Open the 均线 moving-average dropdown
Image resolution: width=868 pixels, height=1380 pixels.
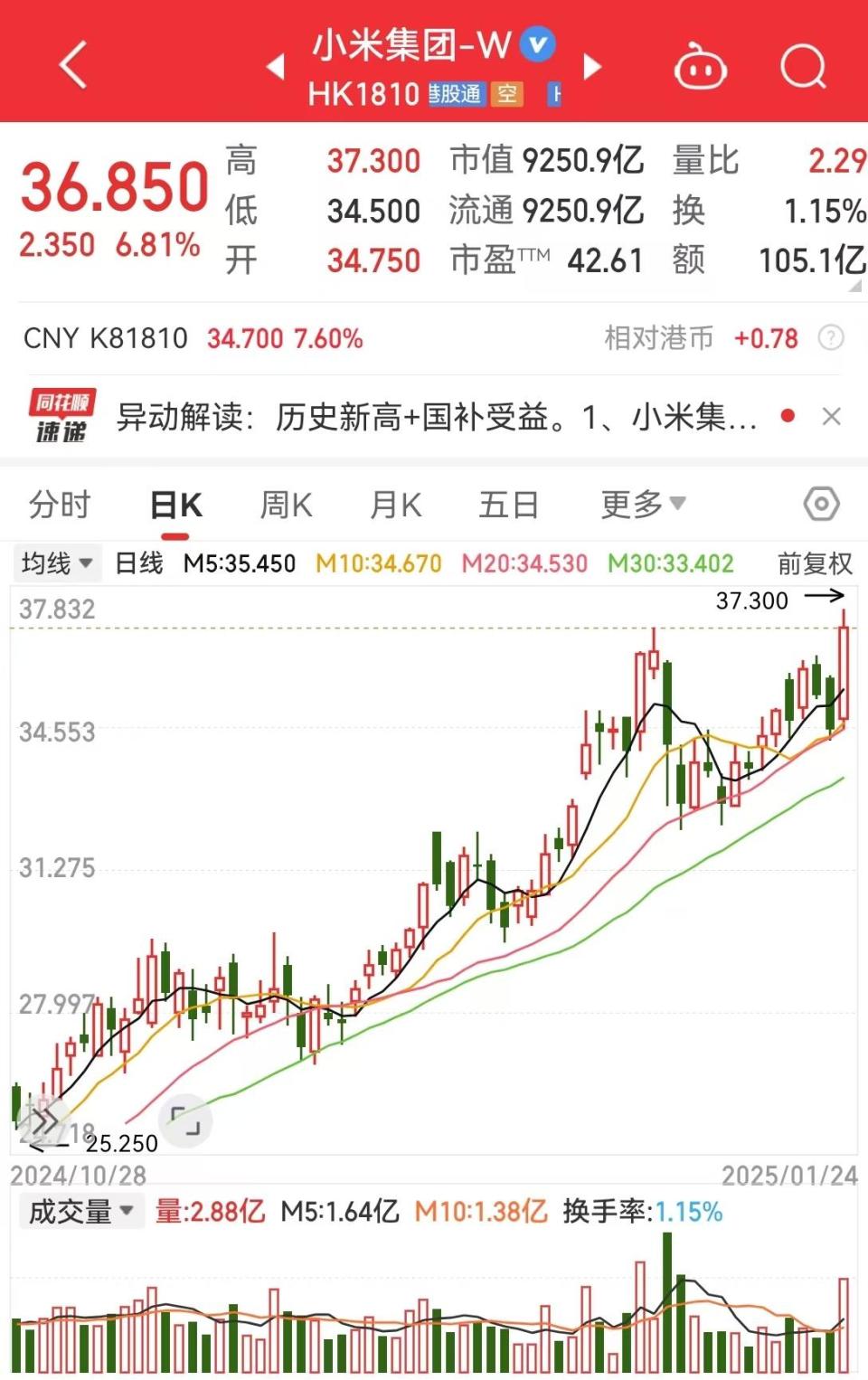point(56,562)
